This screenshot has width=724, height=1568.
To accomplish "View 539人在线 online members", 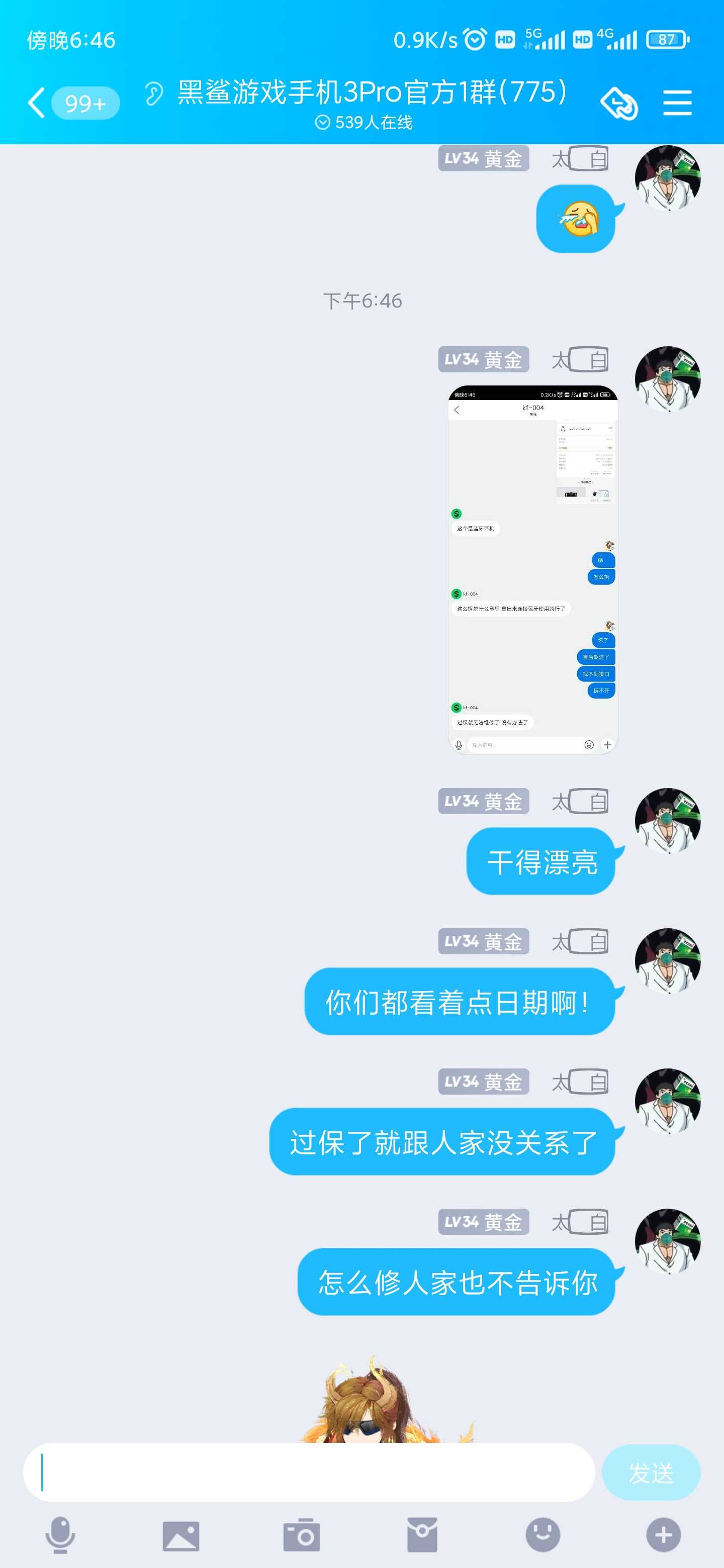I will [x=364, y=122].
